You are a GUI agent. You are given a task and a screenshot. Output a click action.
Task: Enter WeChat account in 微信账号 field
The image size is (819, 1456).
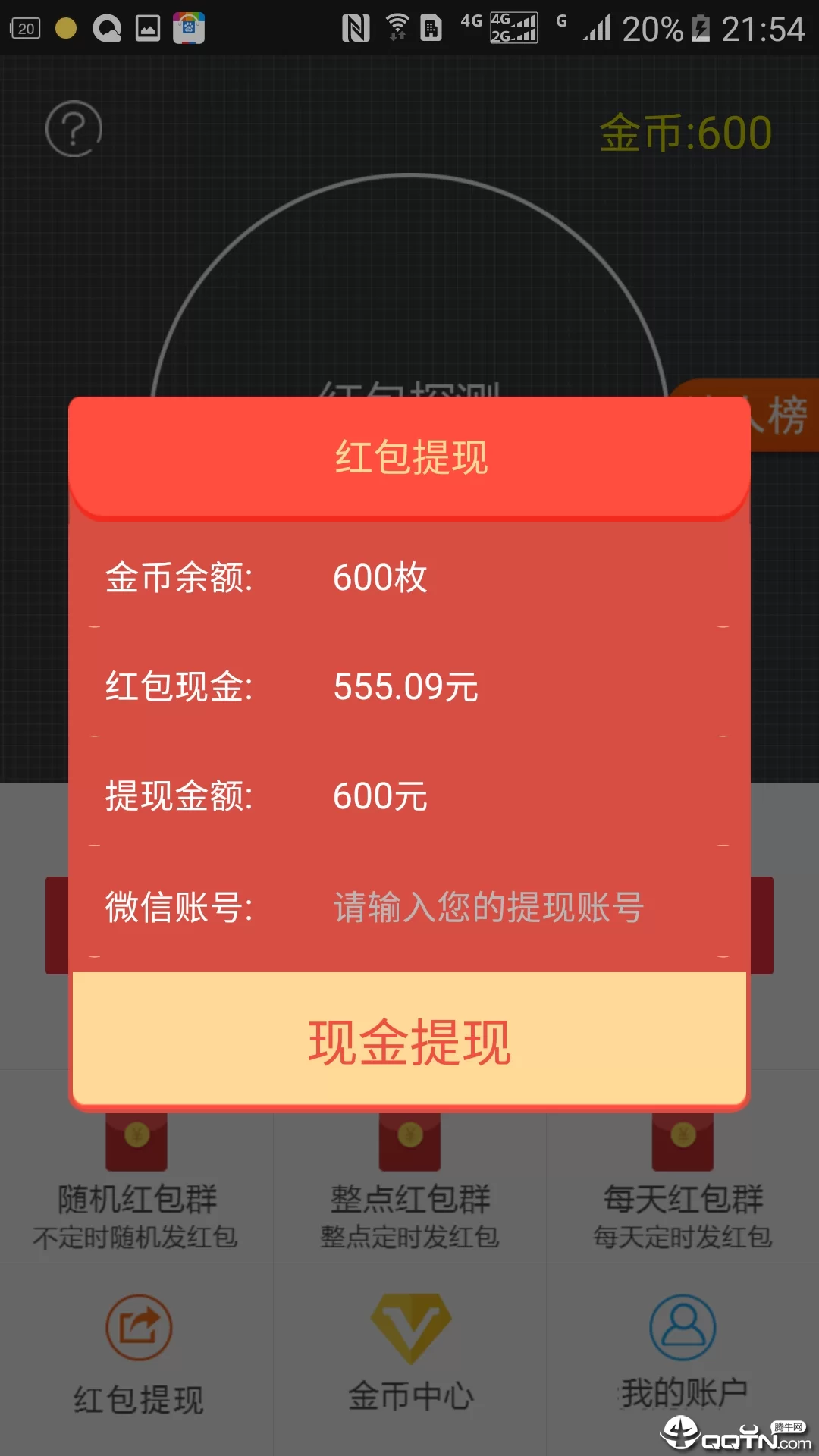pos(488,907)
